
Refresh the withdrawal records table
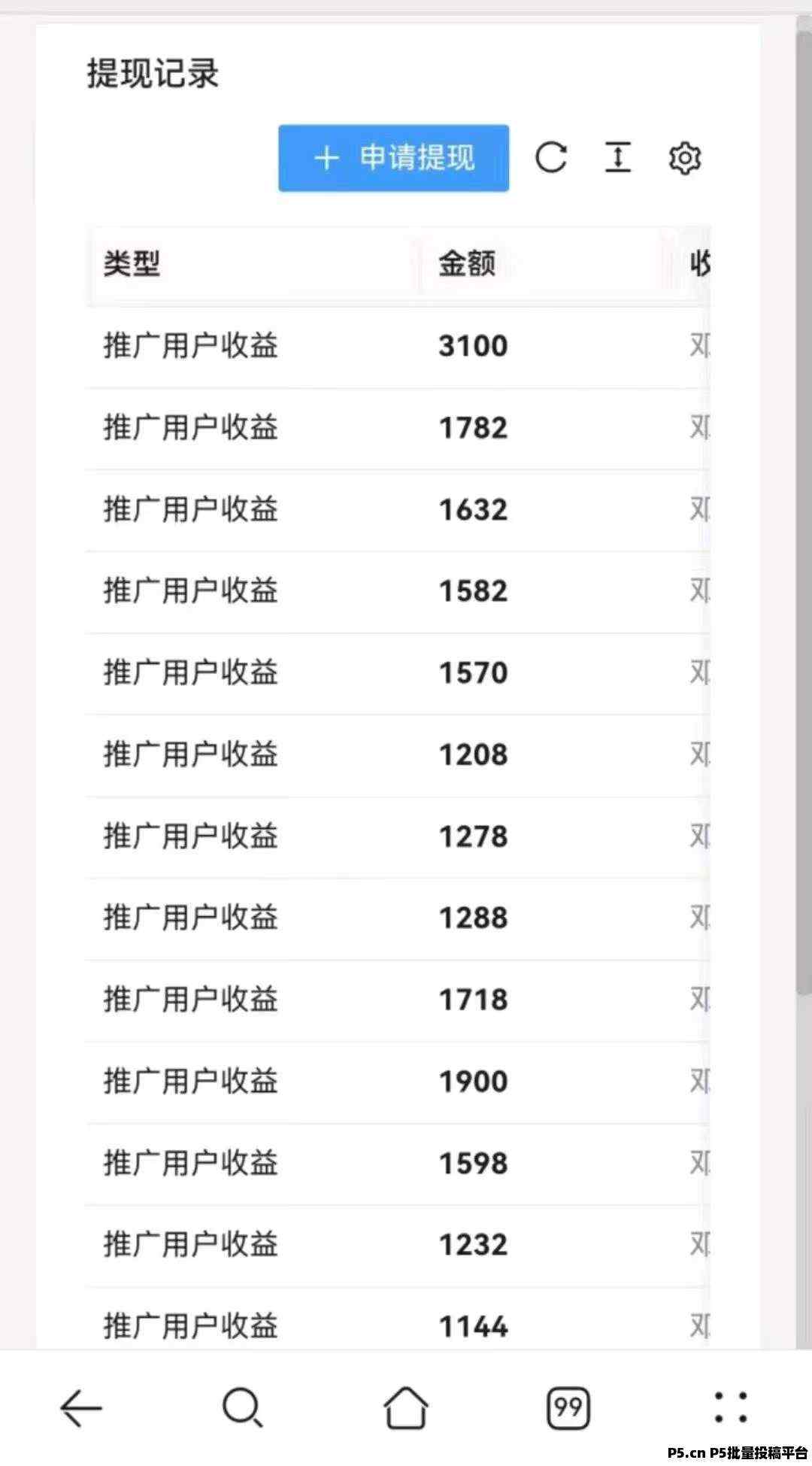pos(551,158)
